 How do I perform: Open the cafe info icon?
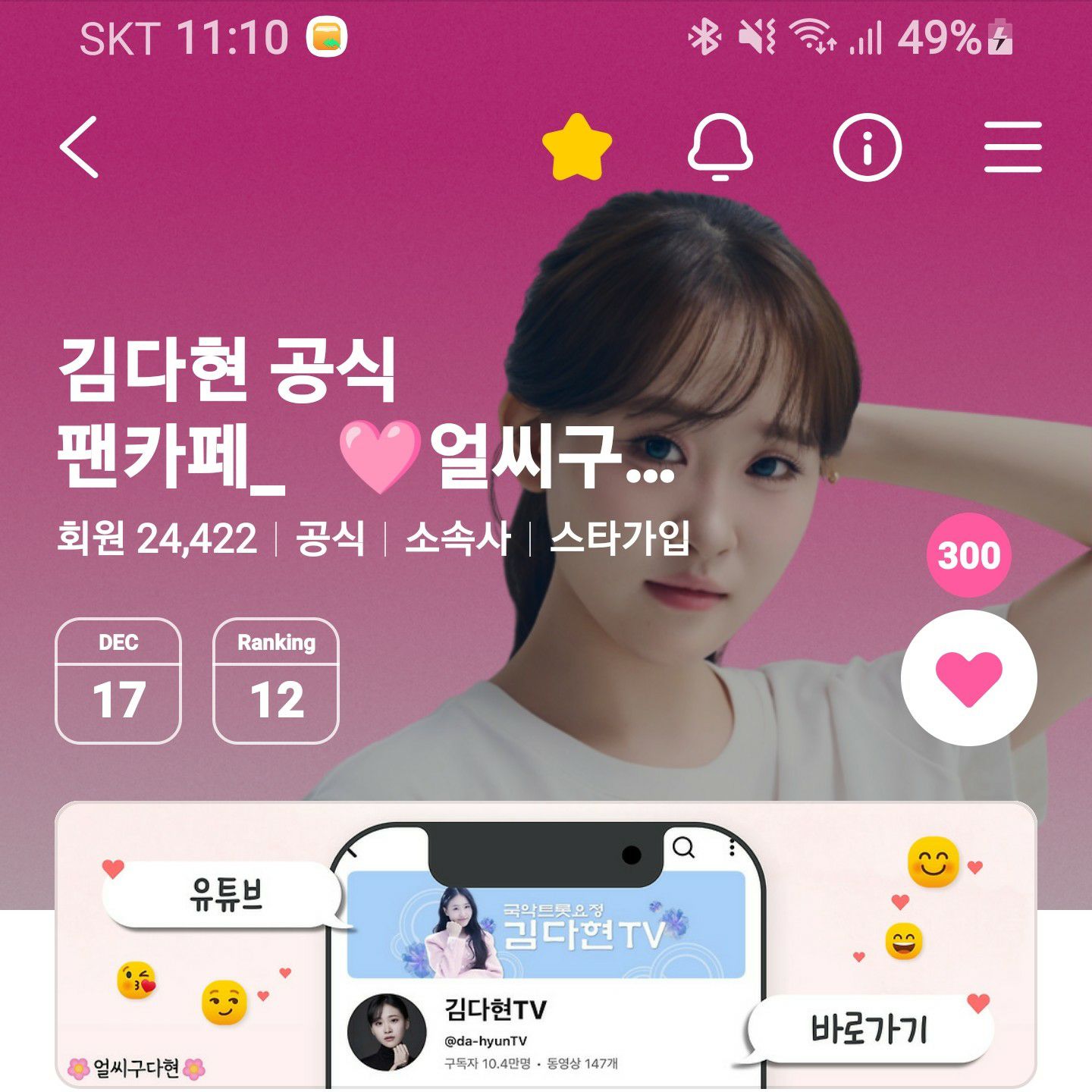pos(867,147)
